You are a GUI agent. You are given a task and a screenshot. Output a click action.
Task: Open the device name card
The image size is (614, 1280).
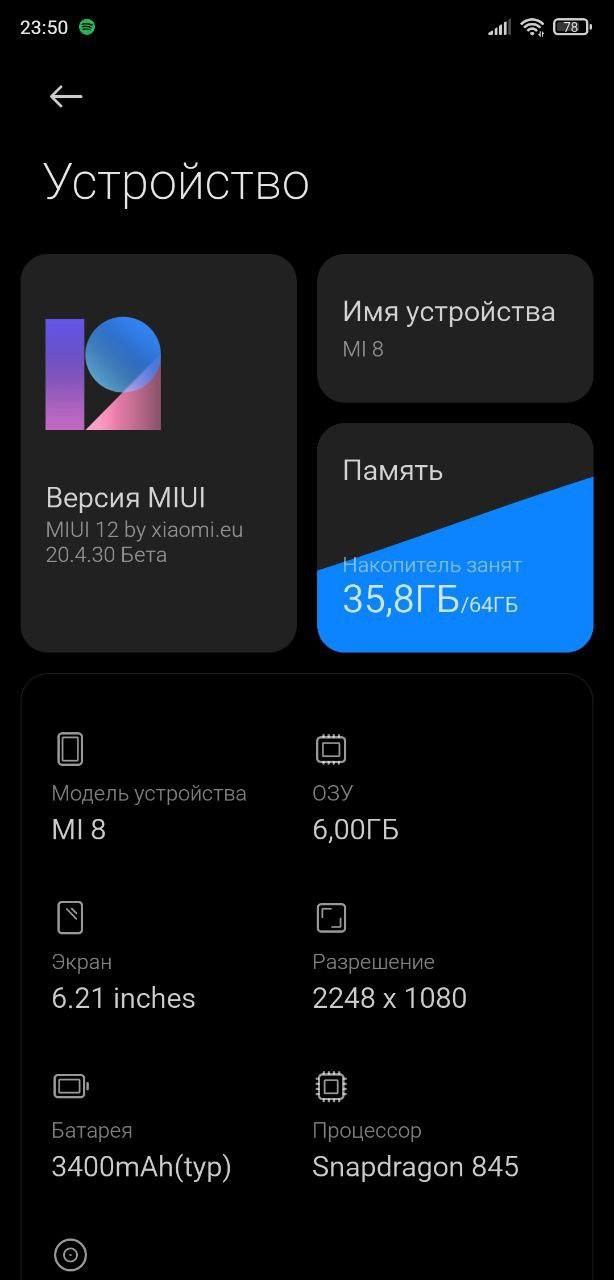455,328
